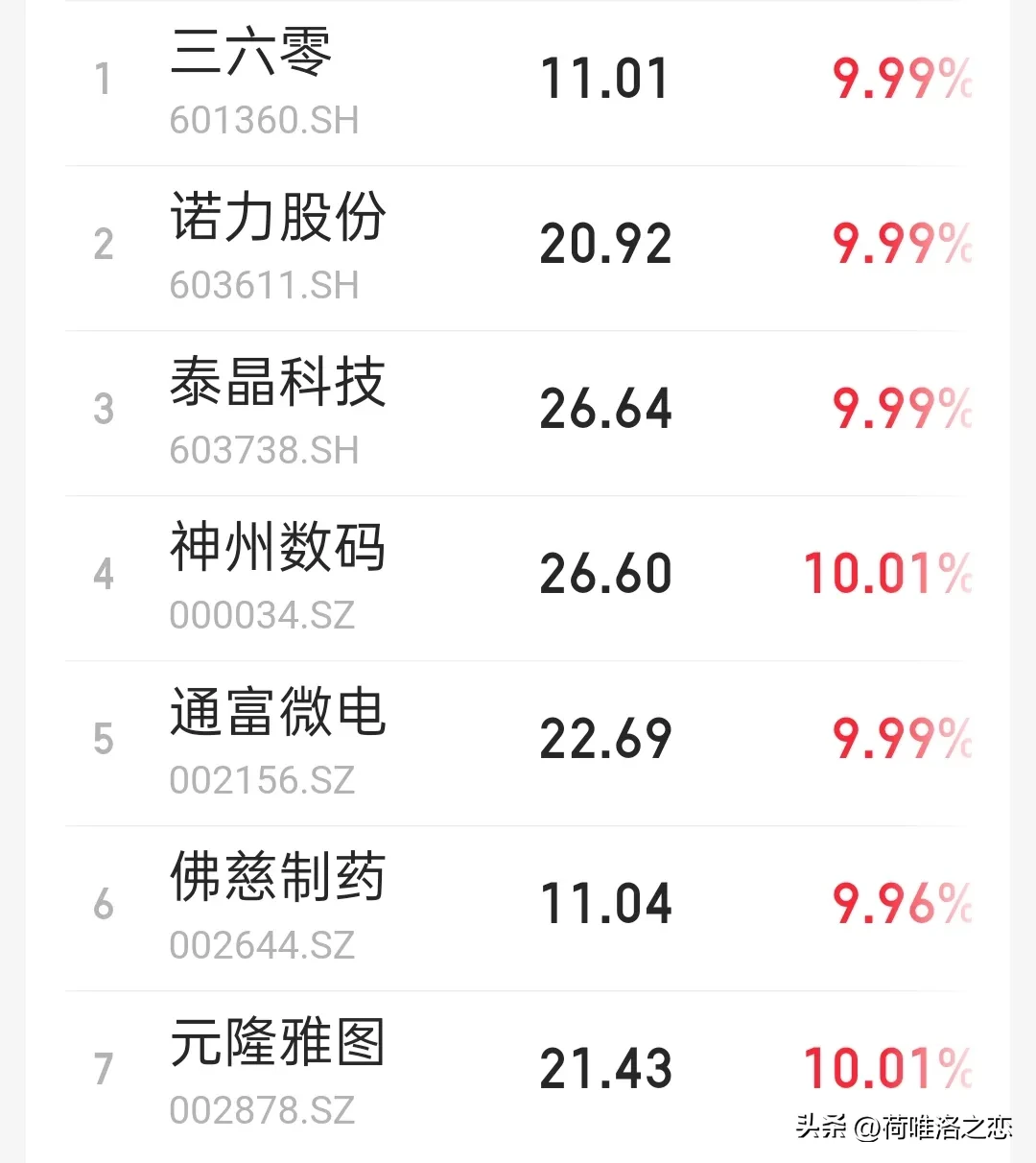The width and height of the screenshot is (1036, 1163).
Task: Select the 神州数码 000034.SZ row
Action: coord(518,579)
